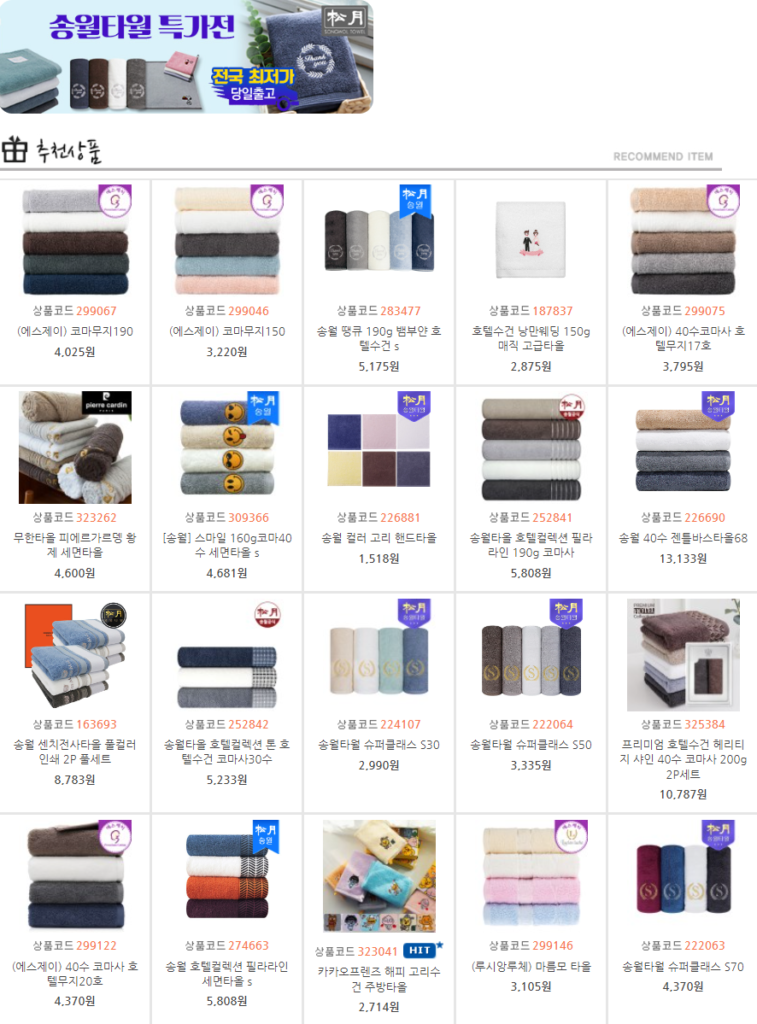The width and height of the screenshot is (757, 1024).
Task: Open 송월 컬러 고리 핸드타올
Action: click(379, 449)
